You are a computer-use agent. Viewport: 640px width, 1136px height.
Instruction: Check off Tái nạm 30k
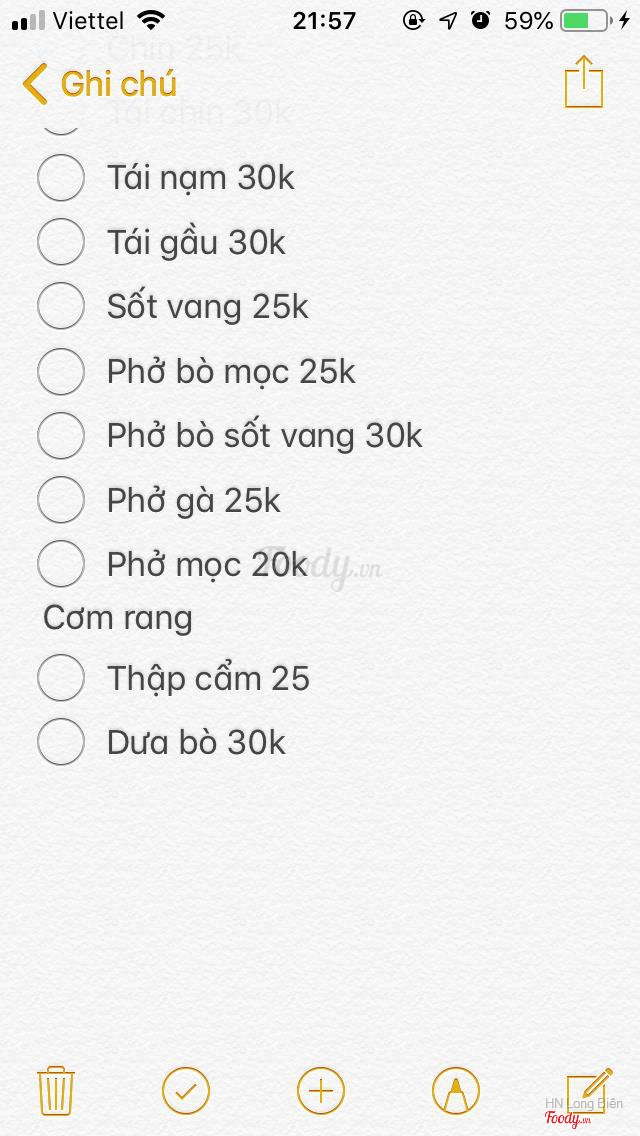click(61, 178)
